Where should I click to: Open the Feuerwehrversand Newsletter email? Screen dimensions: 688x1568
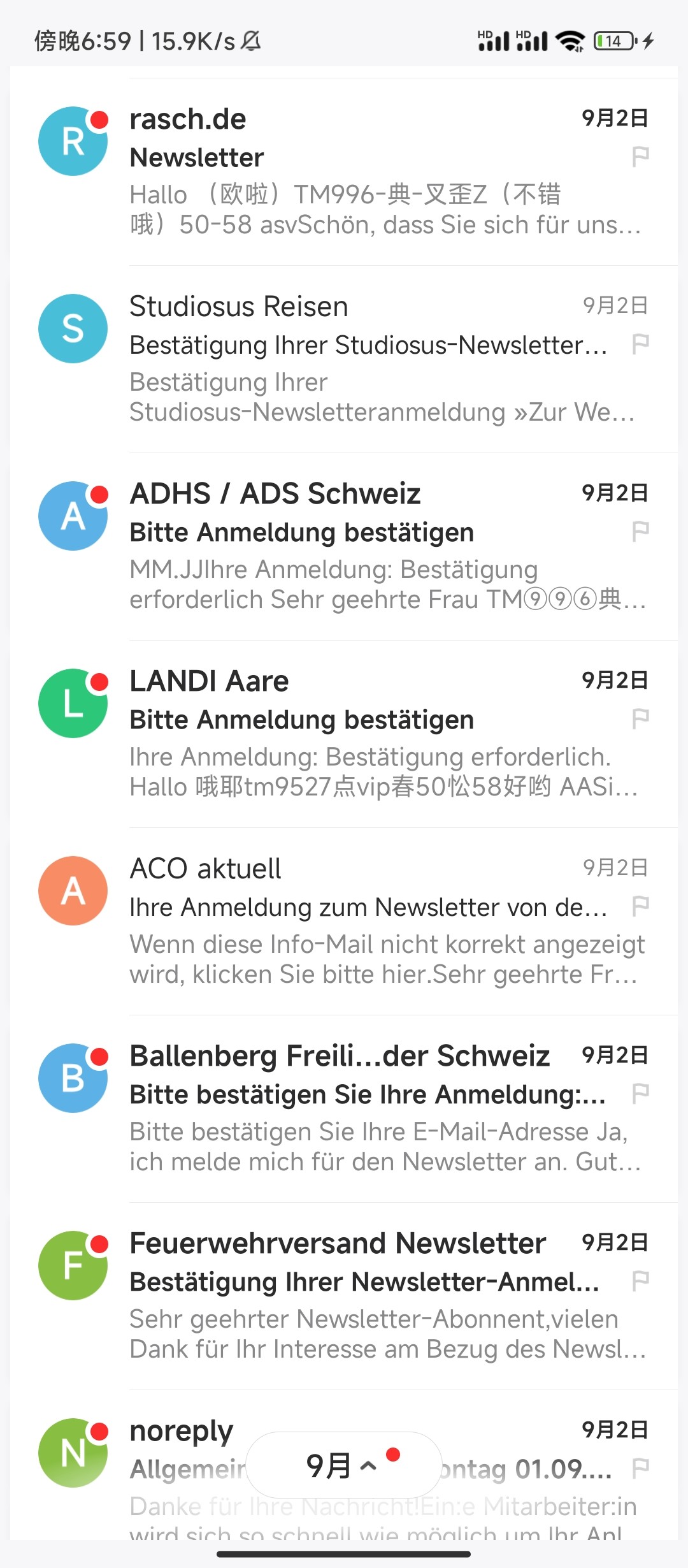coord(382,1296)
